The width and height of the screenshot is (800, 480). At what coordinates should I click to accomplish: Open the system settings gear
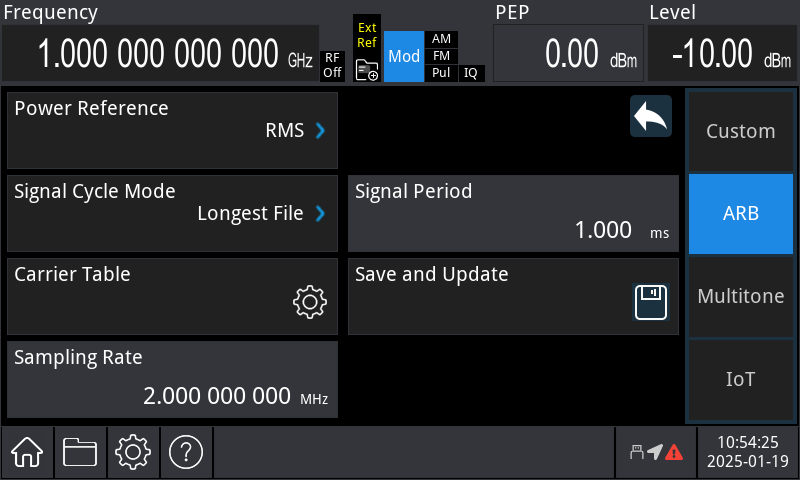point(133,453)
